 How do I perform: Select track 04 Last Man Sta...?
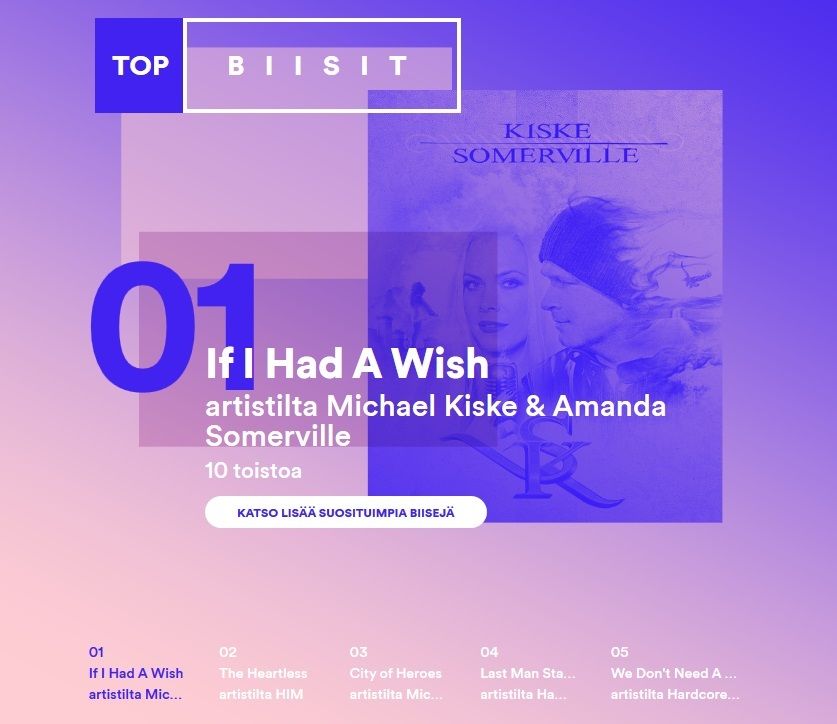click(527, 673)
